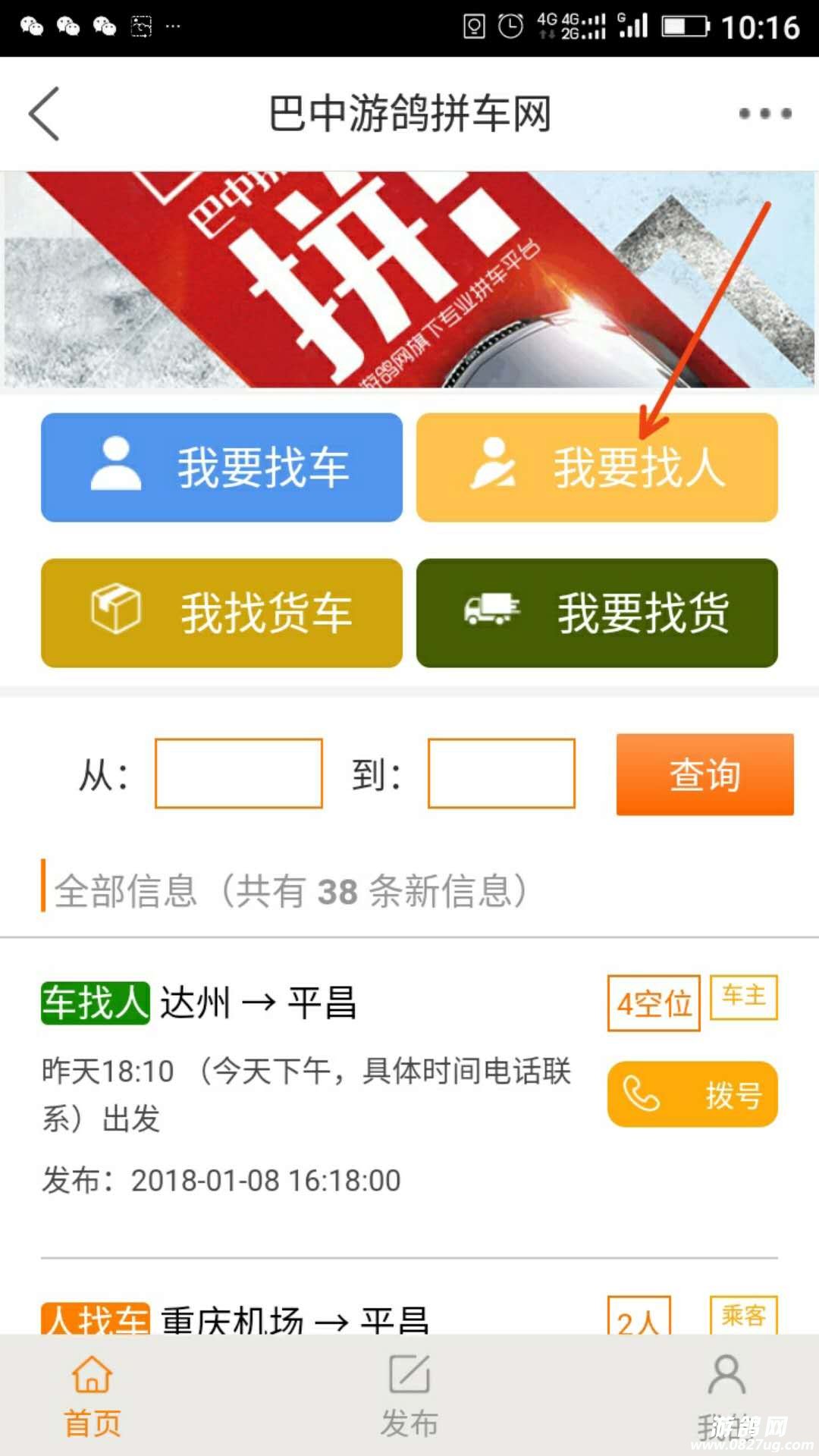Go back using the top-left arrow
The width and height of the screenshot is (819, 1456).
[x=44, y=114]
